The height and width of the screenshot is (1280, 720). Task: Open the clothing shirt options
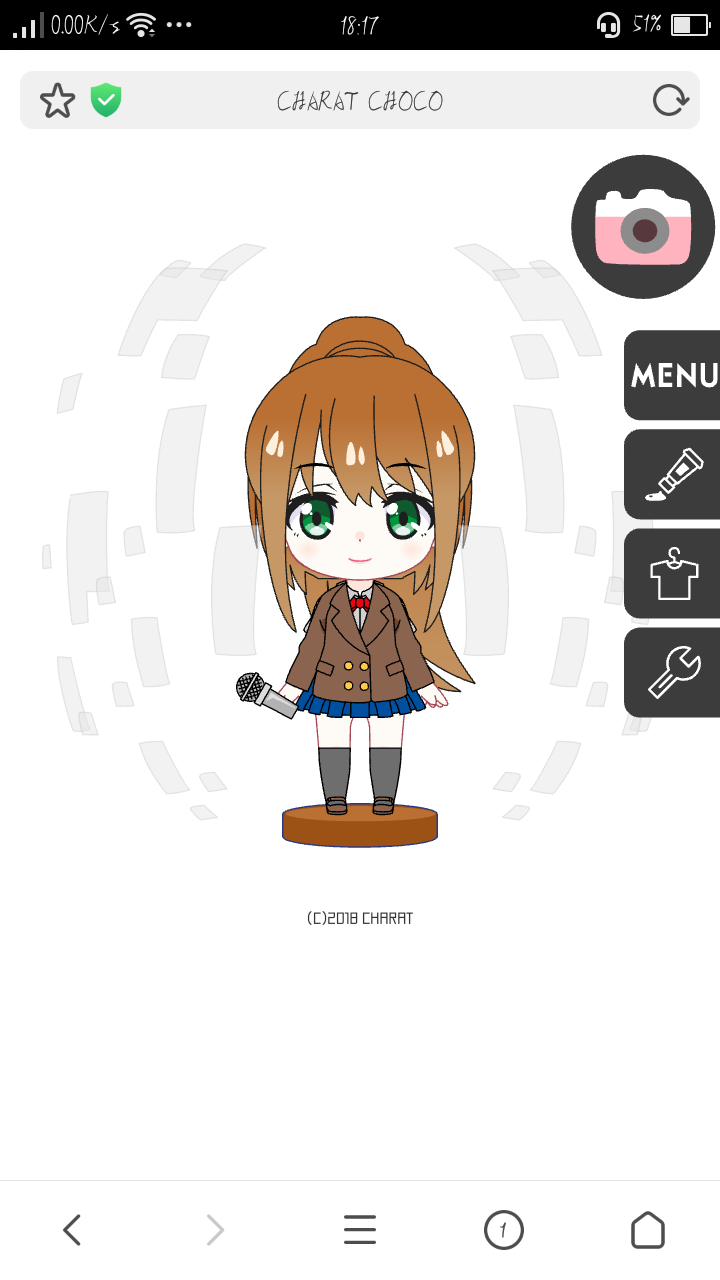click(673, 573)
